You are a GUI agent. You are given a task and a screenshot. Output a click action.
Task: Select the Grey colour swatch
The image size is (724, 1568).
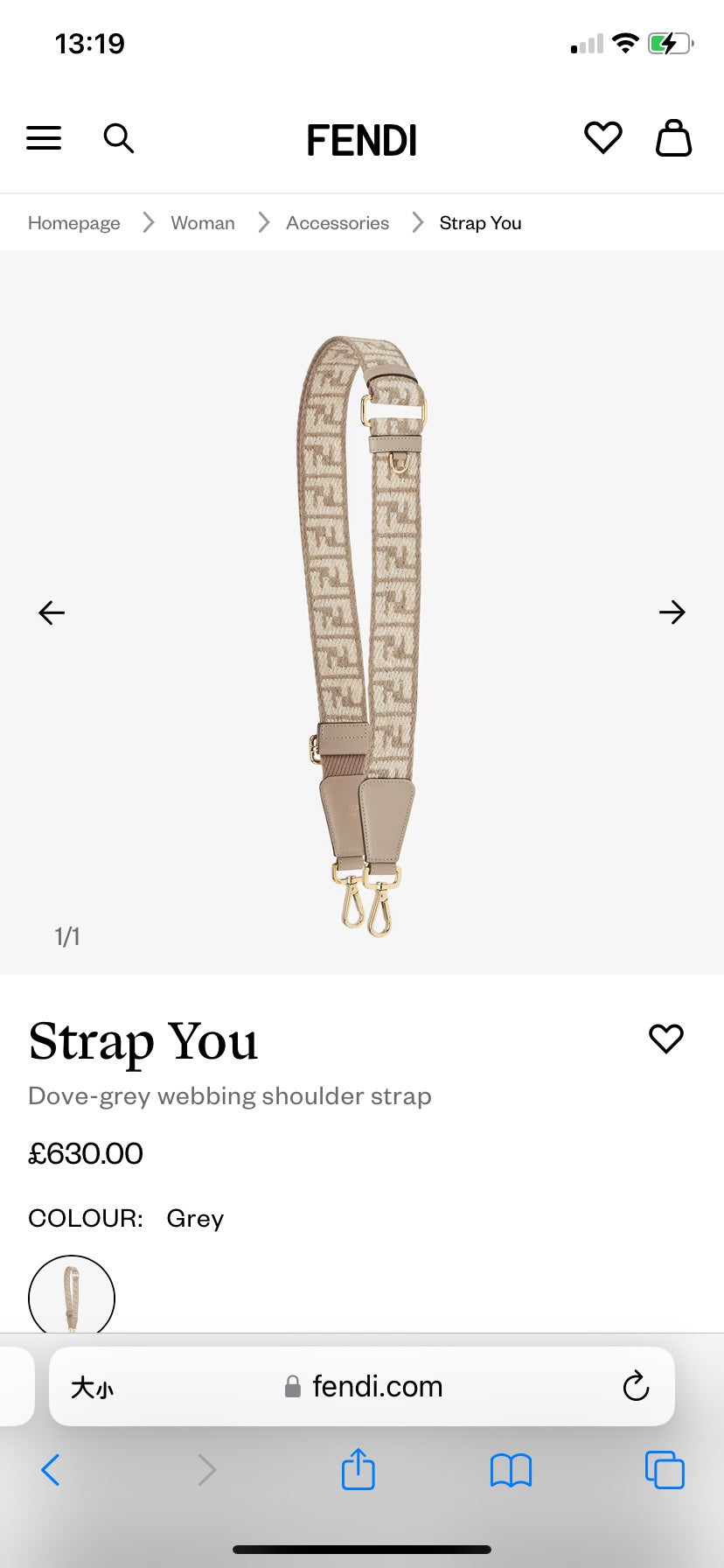click(72, 1297)
